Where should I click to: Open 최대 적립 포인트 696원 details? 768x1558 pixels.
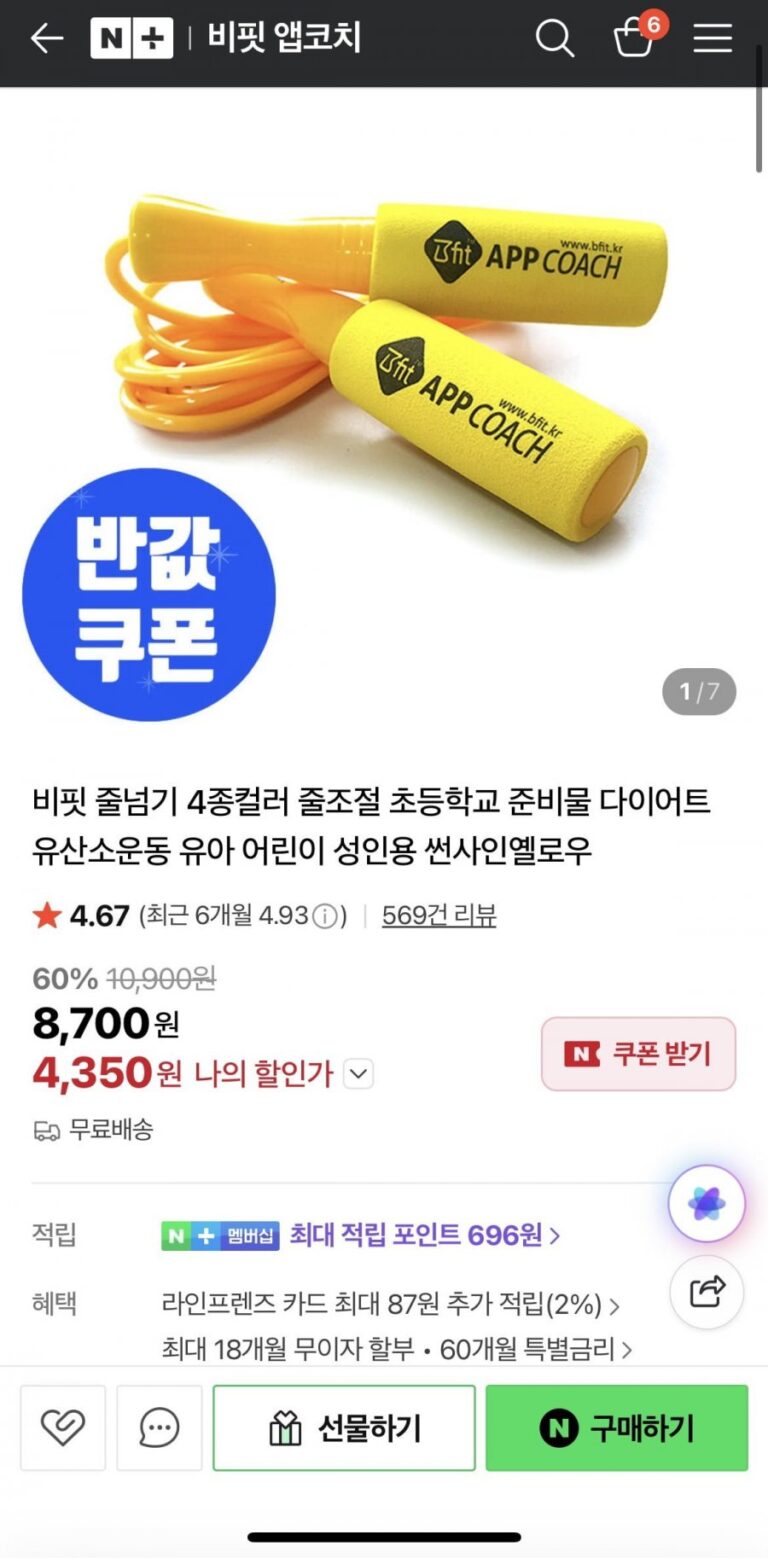[x=424, y=1236]
